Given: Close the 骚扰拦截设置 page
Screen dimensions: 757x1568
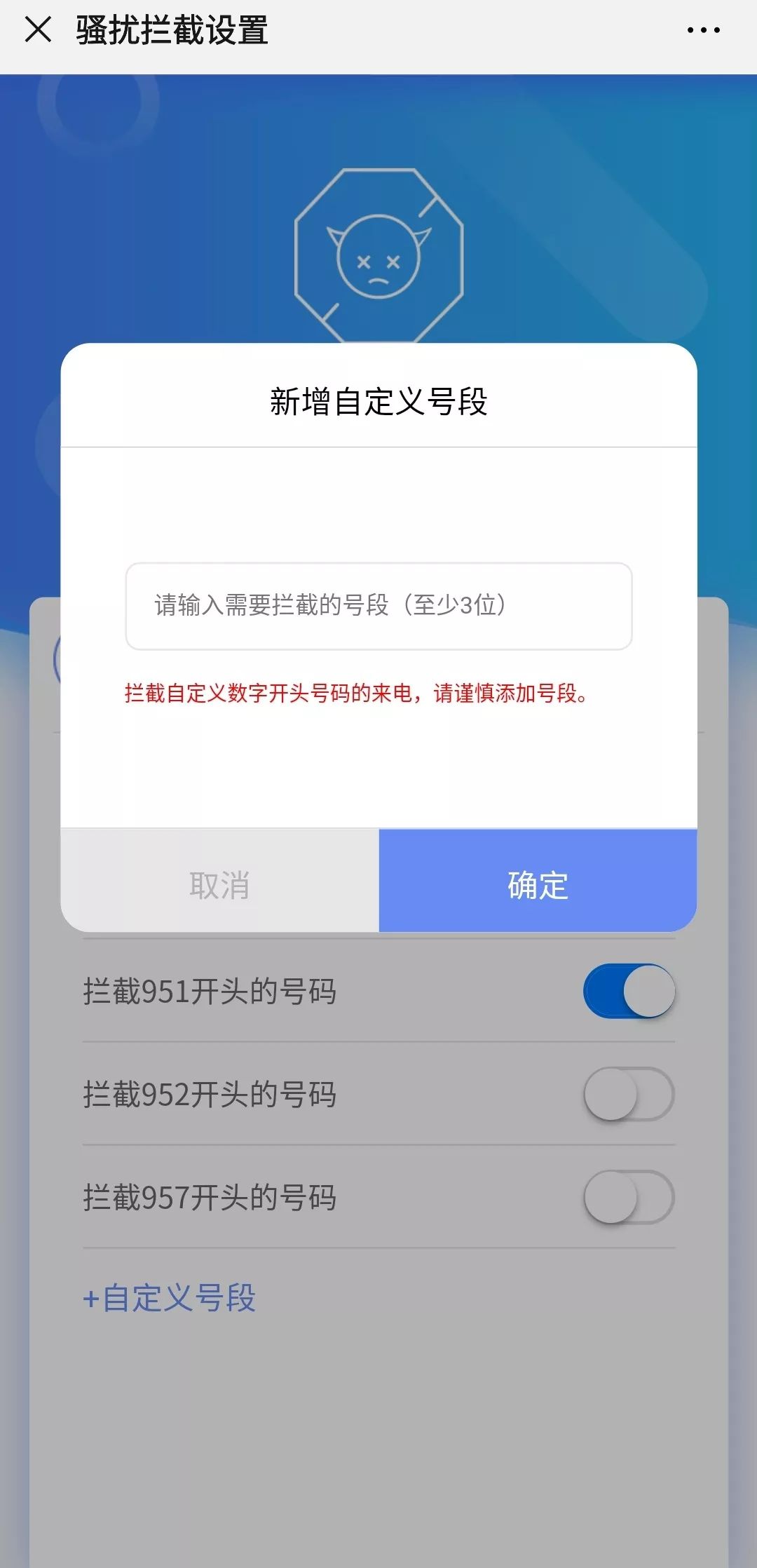Looking at the screenshot, I should click(x=38, y=30).
